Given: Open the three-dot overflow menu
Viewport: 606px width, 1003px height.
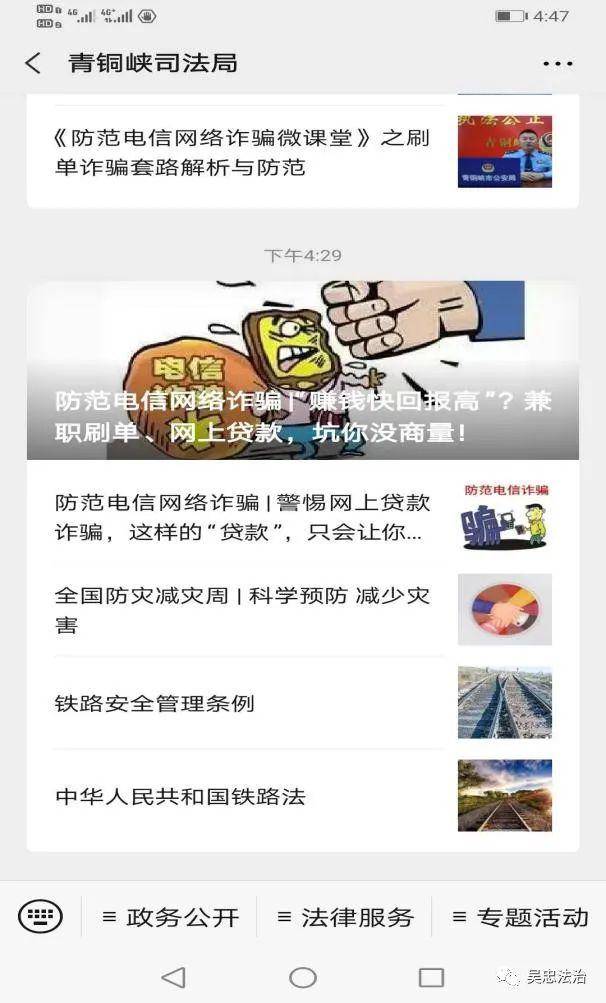Looking at the screenshot, I should click(557, 63).
